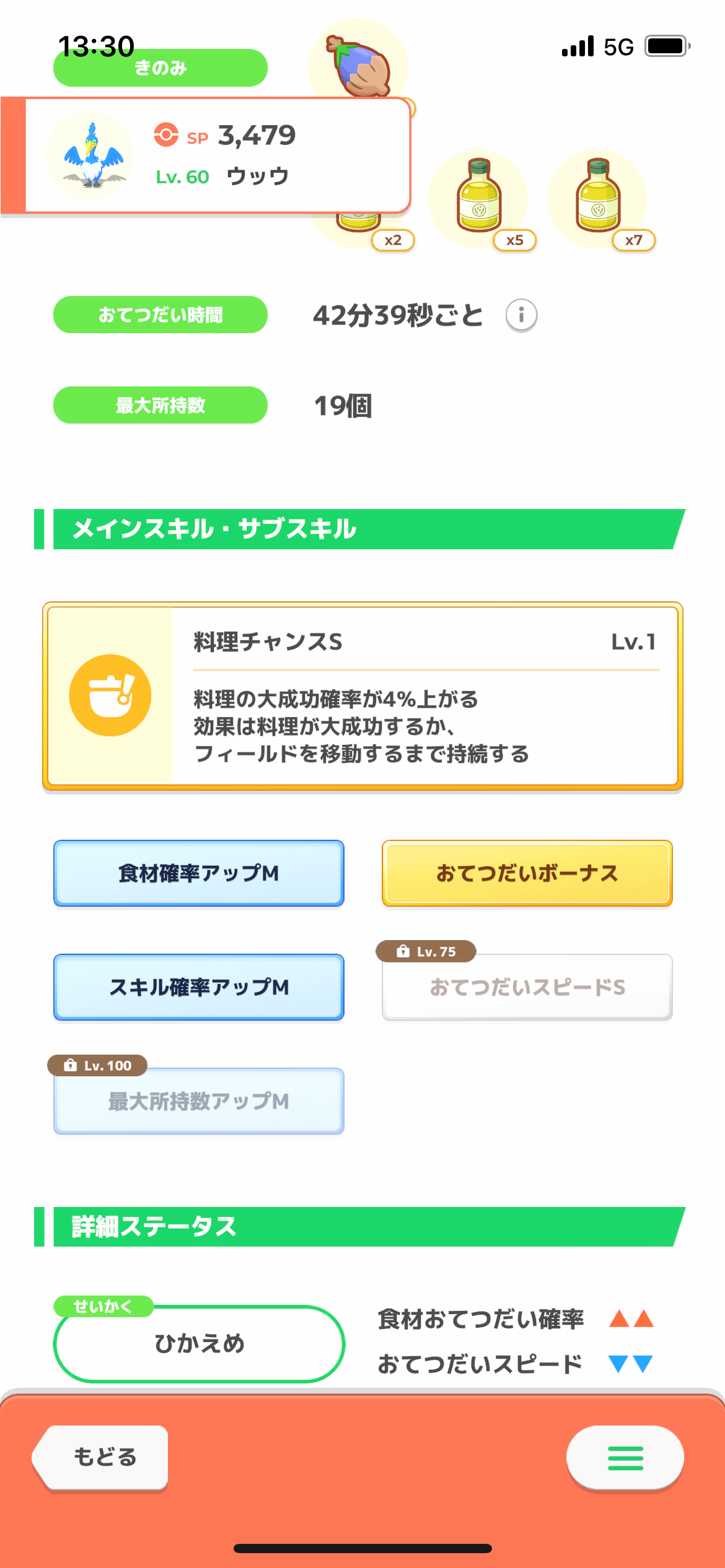
Task: Tap the おてつだいボーナス sub skill
Action: 527,873
